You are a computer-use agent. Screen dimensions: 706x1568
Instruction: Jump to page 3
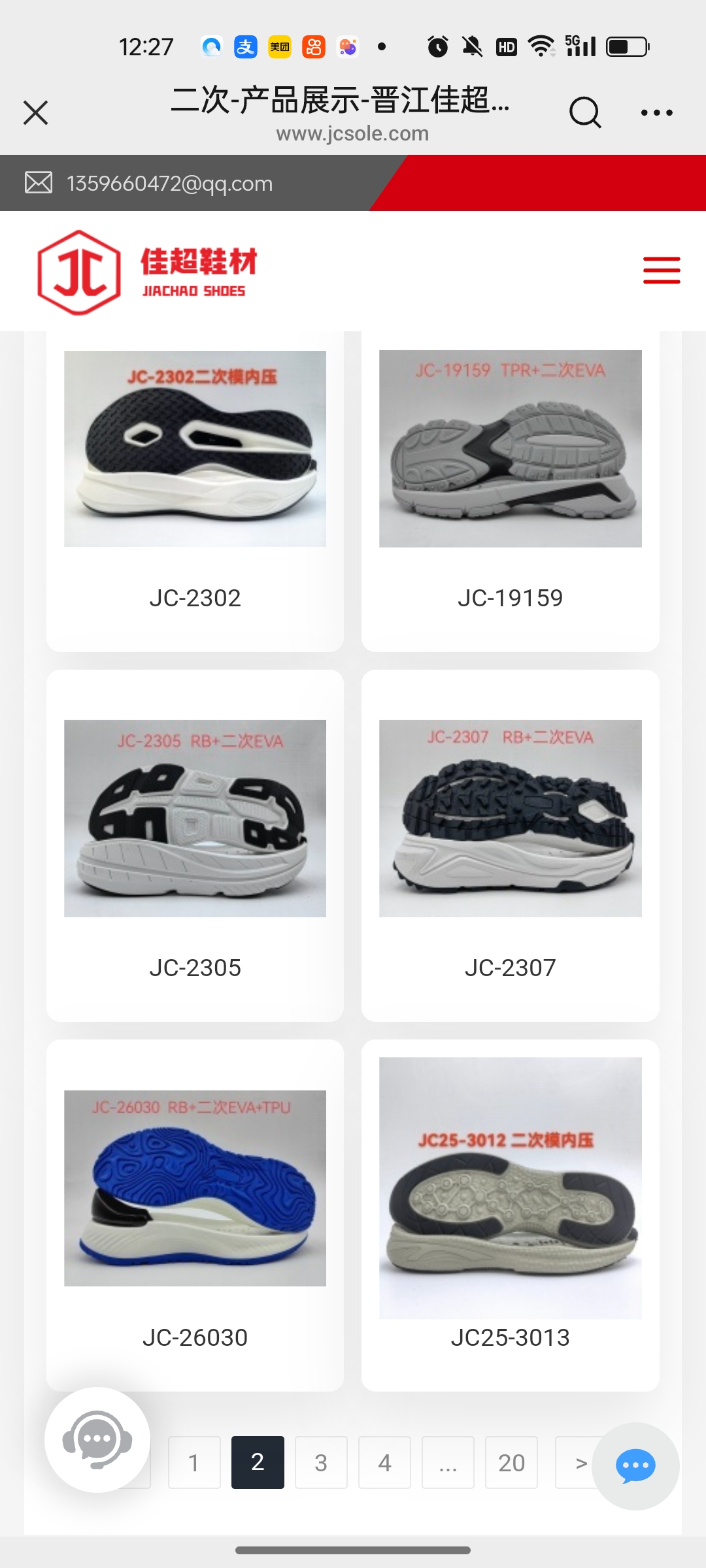321,1462
